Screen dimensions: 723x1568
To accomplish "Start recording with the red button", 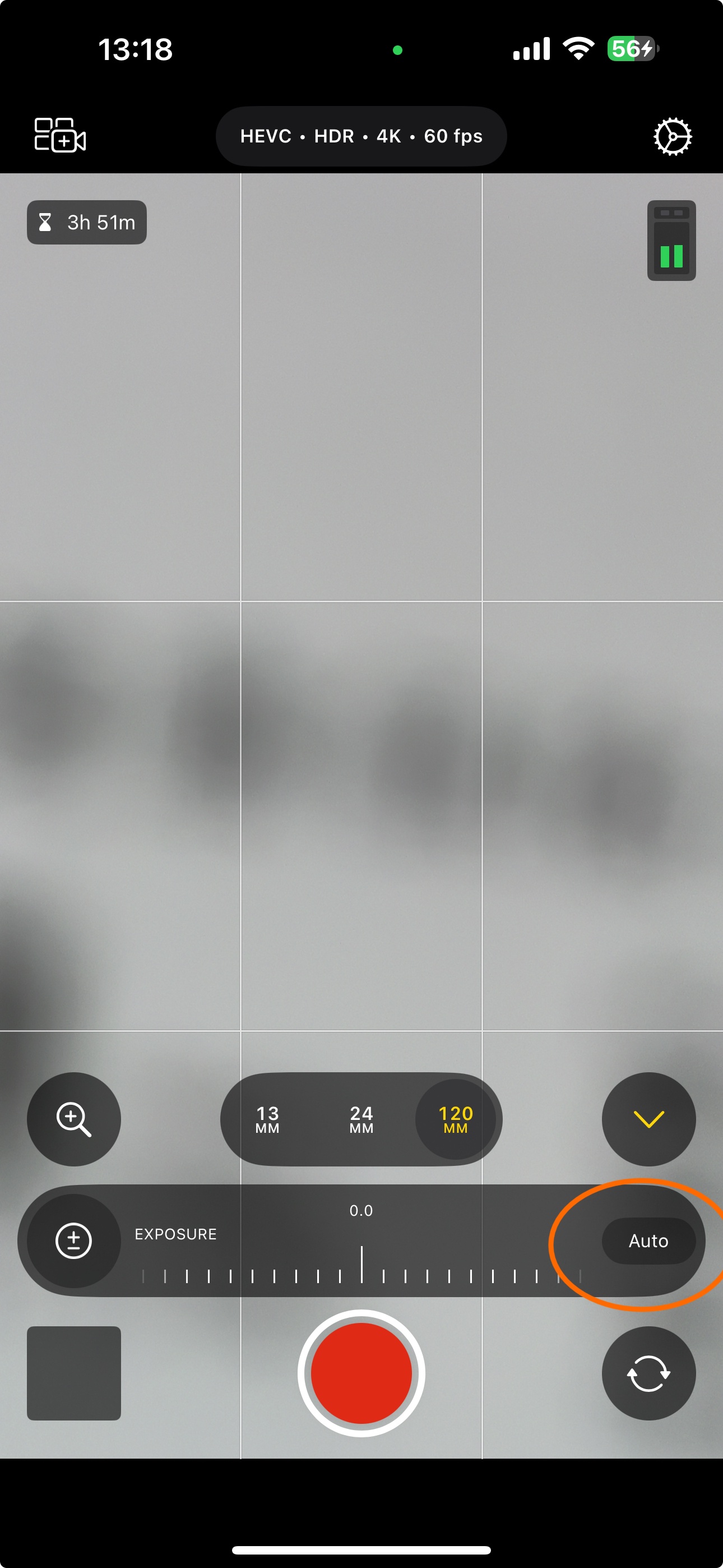I will (x=361, y=1373).
